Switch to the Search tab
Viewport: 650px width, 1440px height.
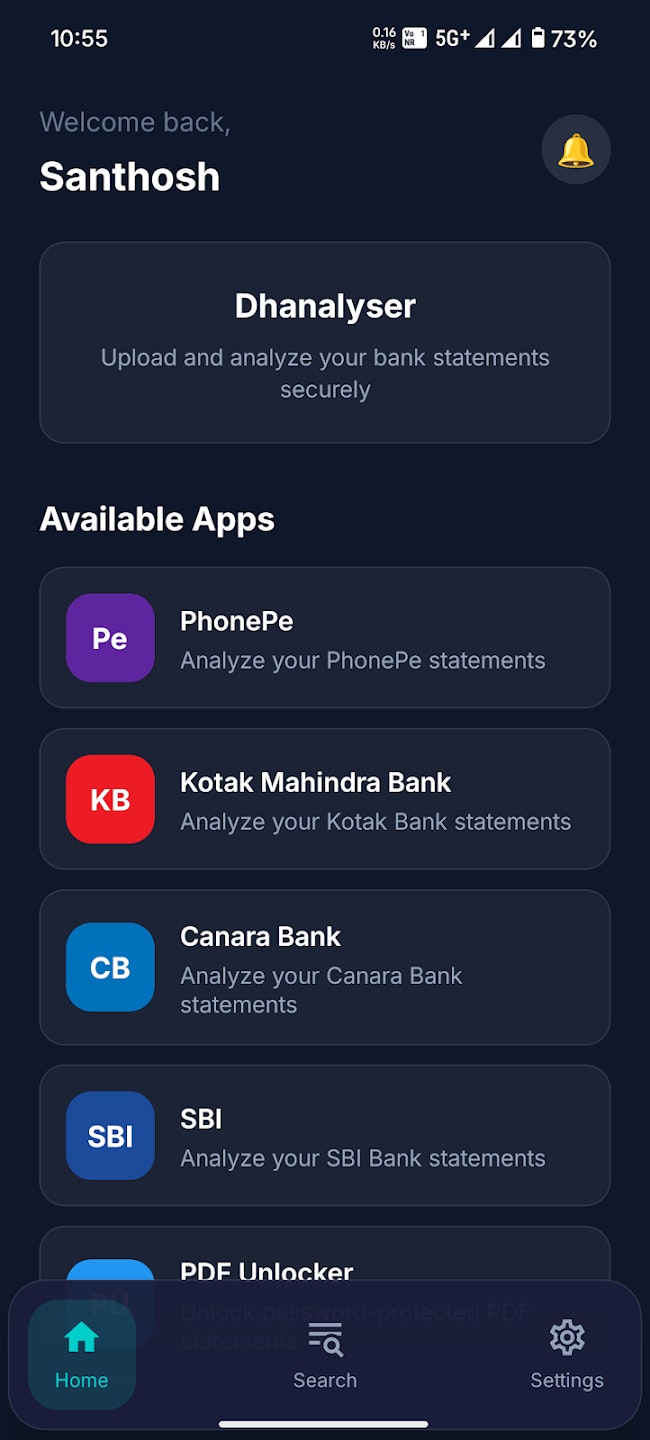click(x=325, y=1355)
